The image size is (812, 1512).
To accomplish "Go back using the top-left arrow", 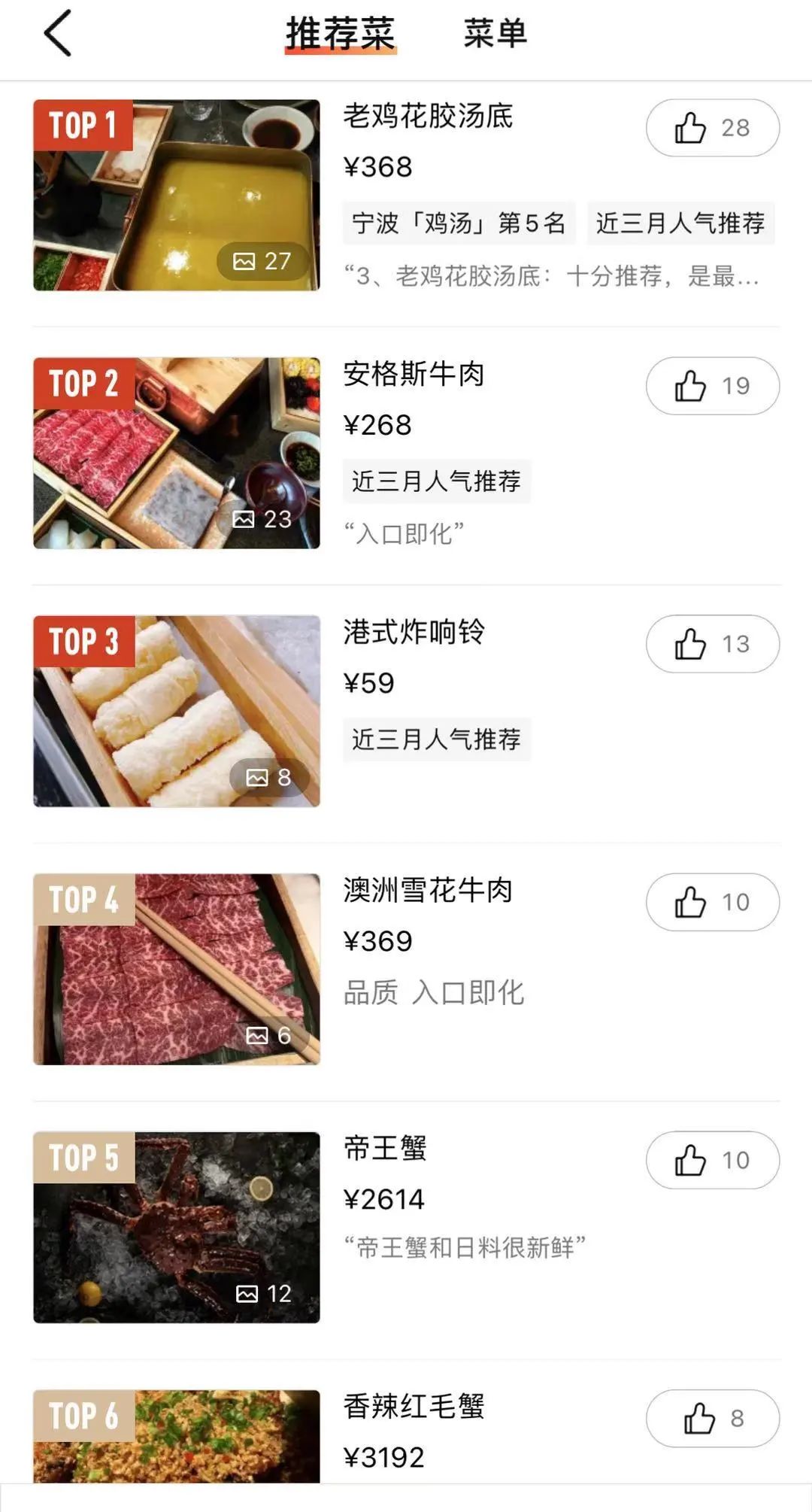I will [x=58, y=34].
